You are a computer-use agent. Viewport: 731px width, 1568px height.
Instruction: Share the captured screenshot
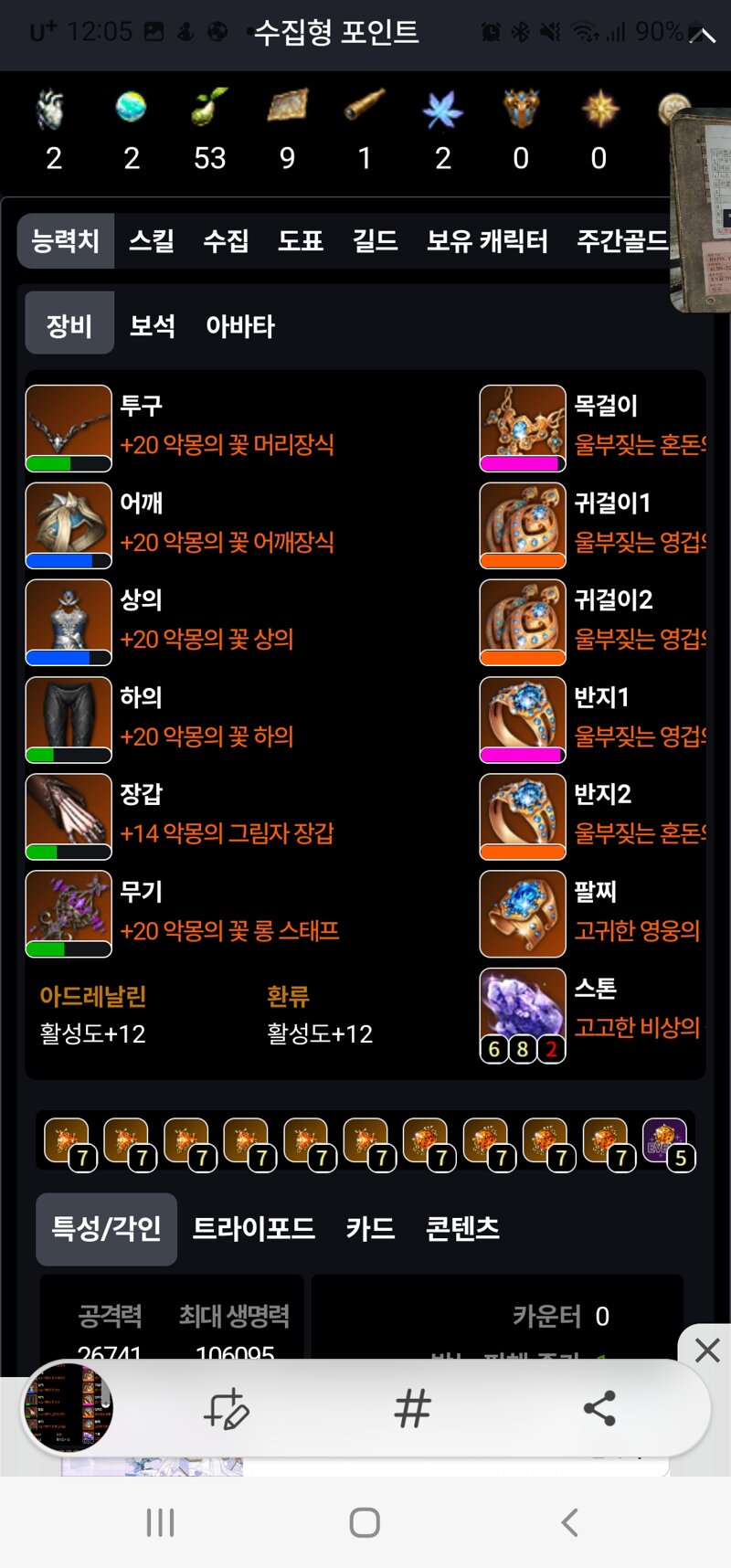[599, 1408]
